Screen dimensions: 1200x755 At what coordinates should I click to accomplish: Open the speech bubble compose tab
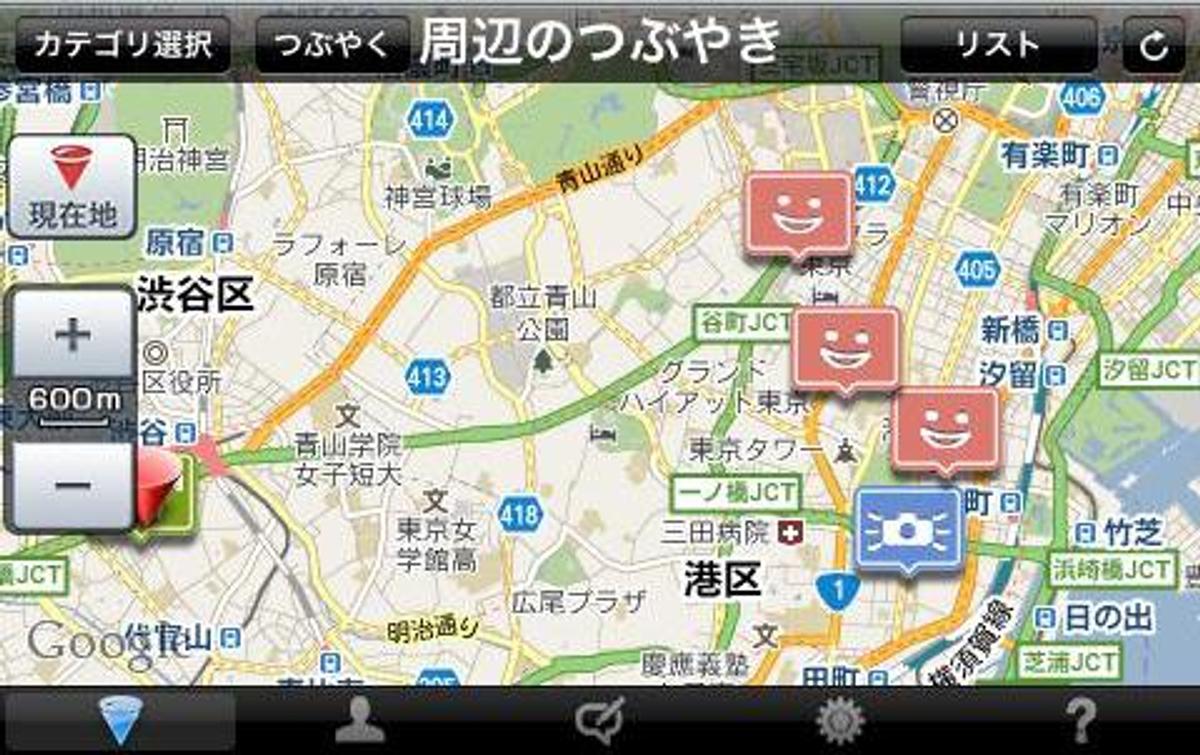tap(600, 720)
